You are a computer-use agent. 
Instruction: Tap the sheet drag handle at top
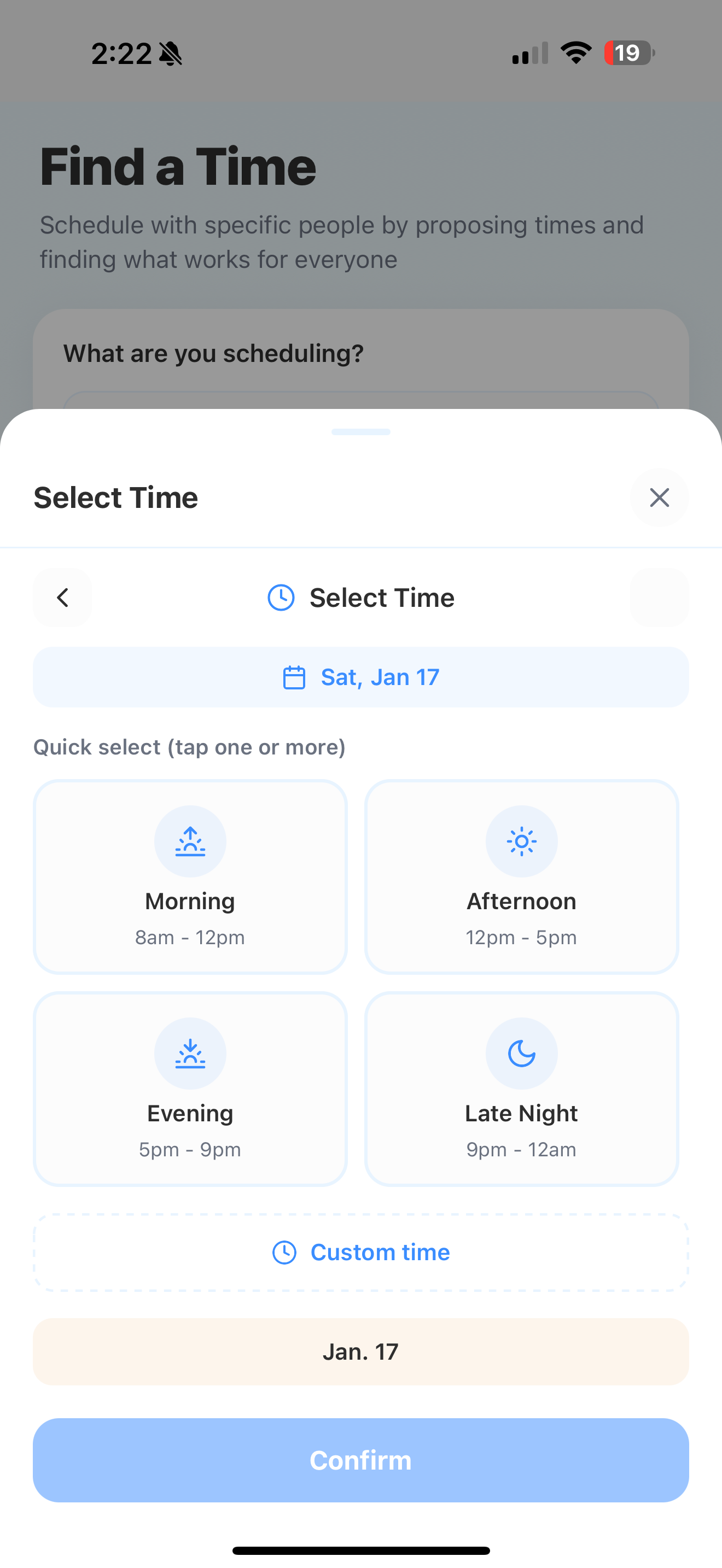pos(360,431)
